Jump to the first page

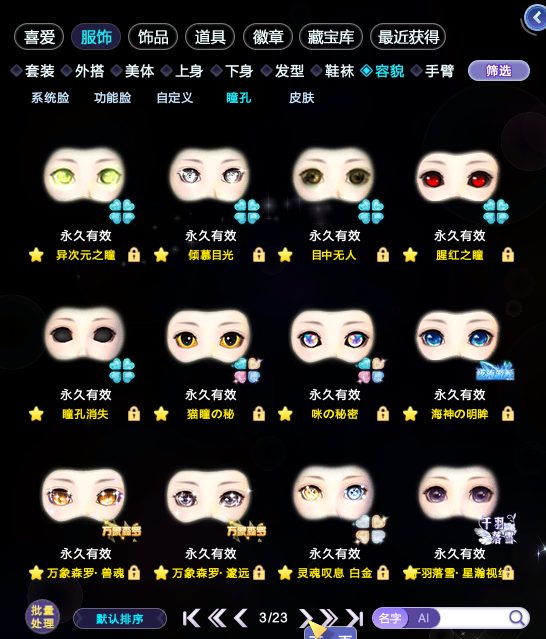click(x=191, y=618)
